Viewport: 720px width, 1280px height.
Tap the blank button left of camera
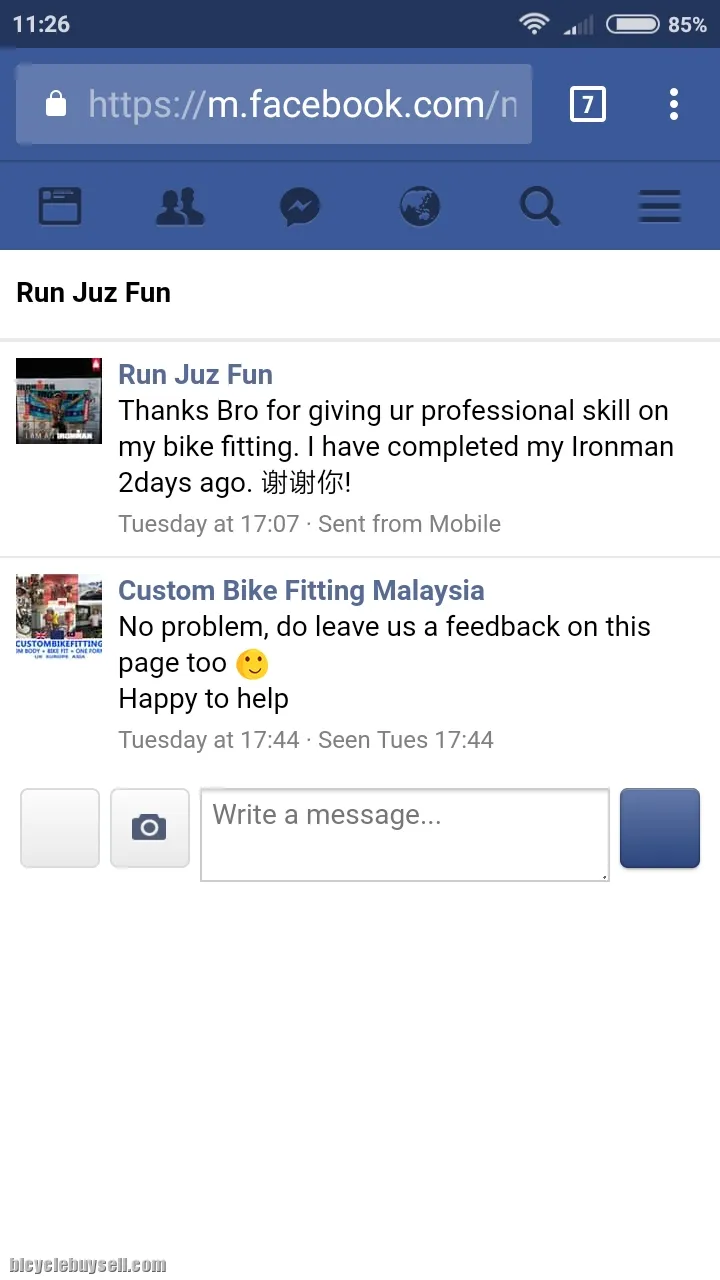tap(60, 828)
